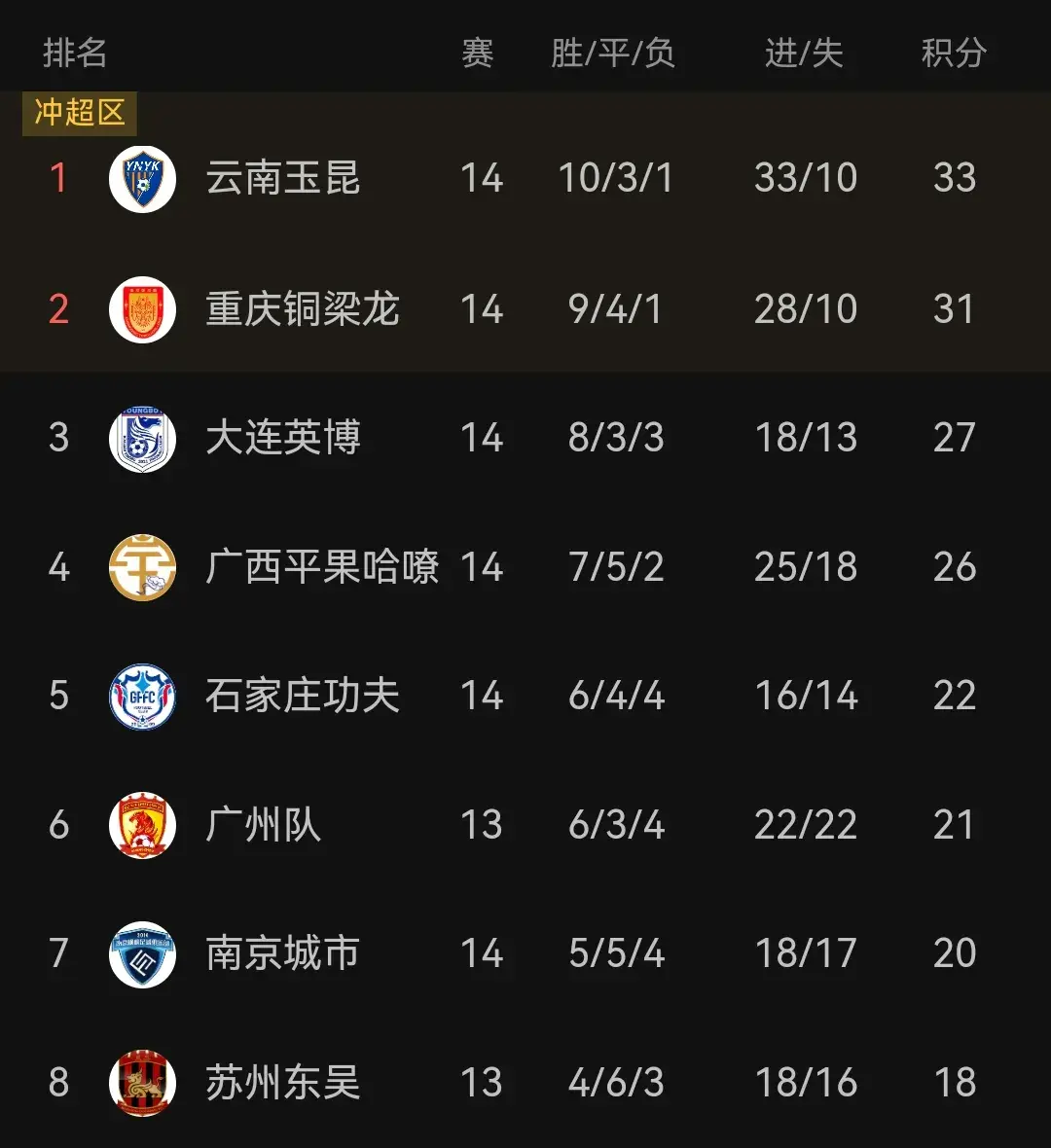Click the 苏州东吴 tiger badge
This screenshot has height=1148, width=1051.
coord(142,1083)
